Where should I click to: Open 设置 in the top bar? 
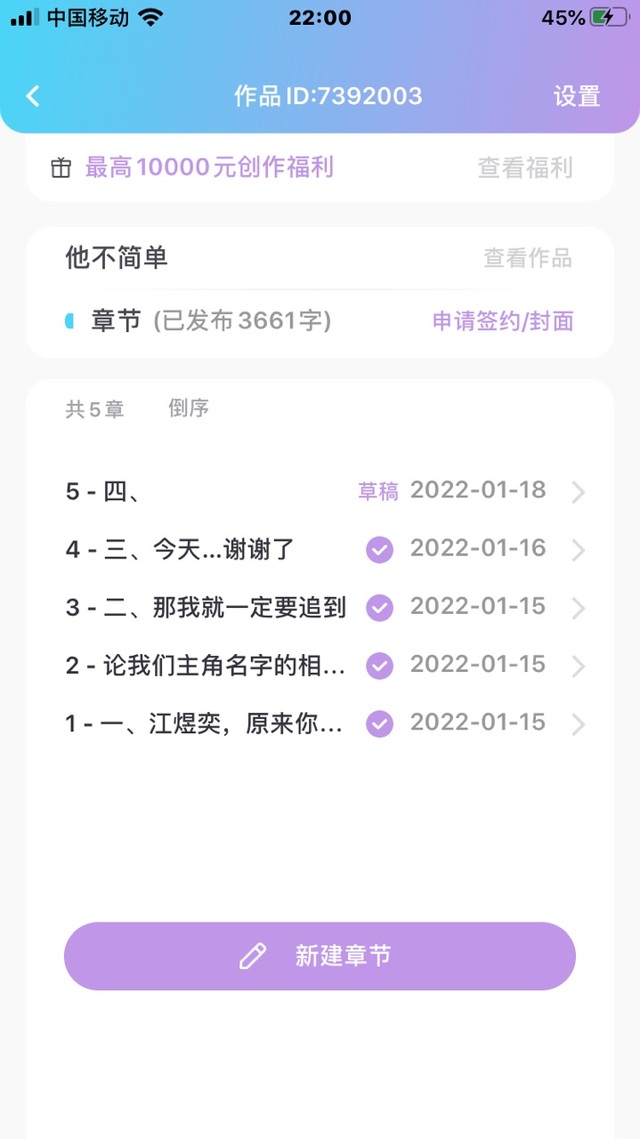[577, 96]
